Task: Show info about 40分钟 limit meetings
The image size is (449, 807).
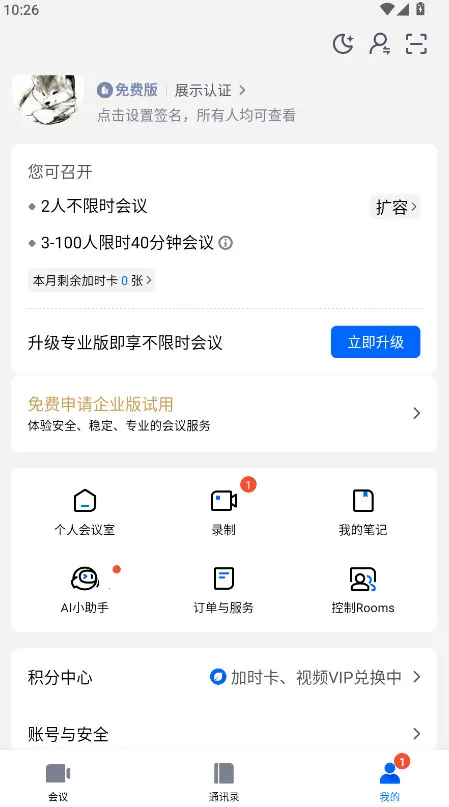Action: tap(226, 242)
